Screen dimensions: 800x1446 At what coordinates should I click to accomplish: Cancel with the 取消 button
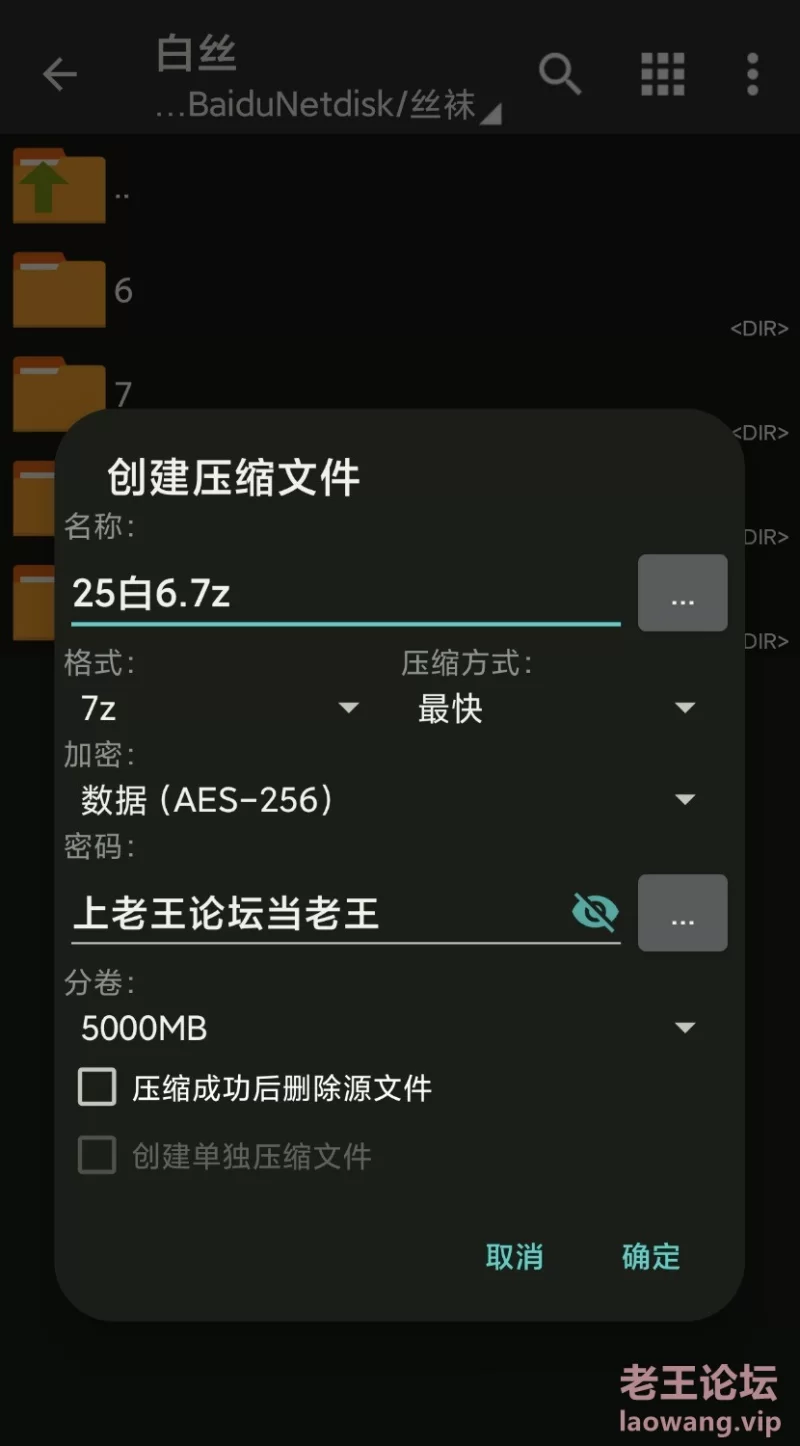[x=514, y=1256]
